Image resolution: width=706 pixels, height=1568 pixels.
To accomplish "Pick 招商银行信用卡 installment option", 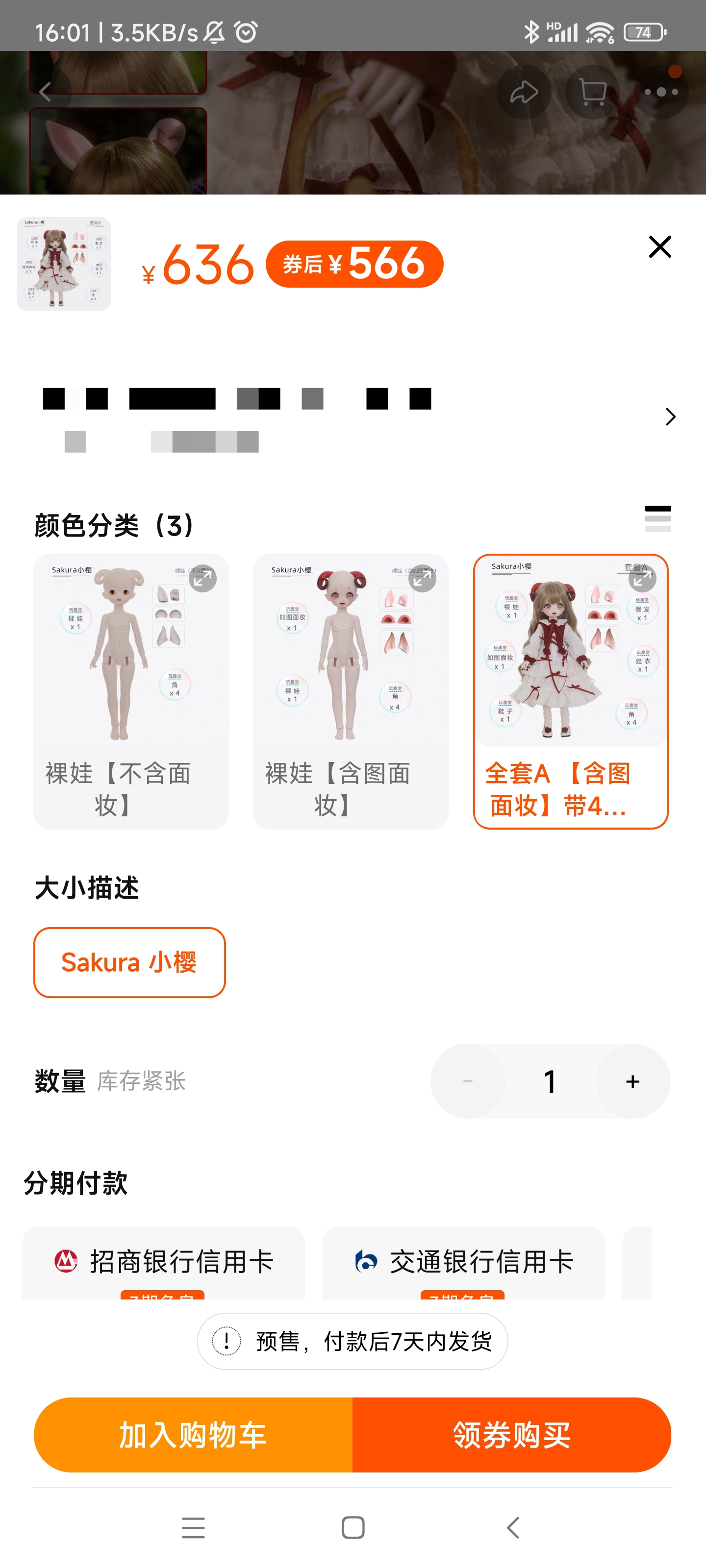I will pyautogui.click(x=163, y=1262).
